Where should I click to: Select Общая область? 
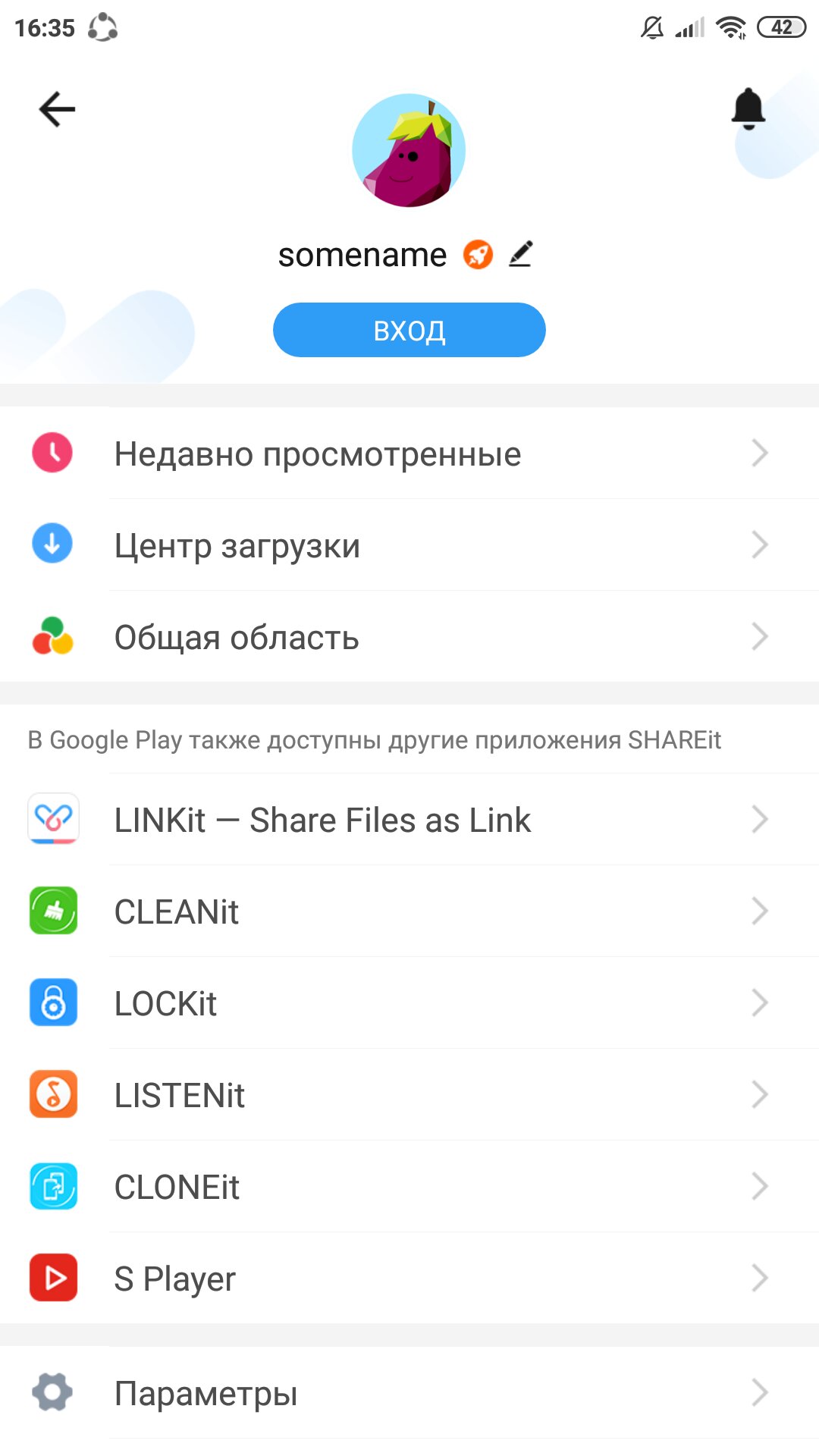click(x=409, y=637)
